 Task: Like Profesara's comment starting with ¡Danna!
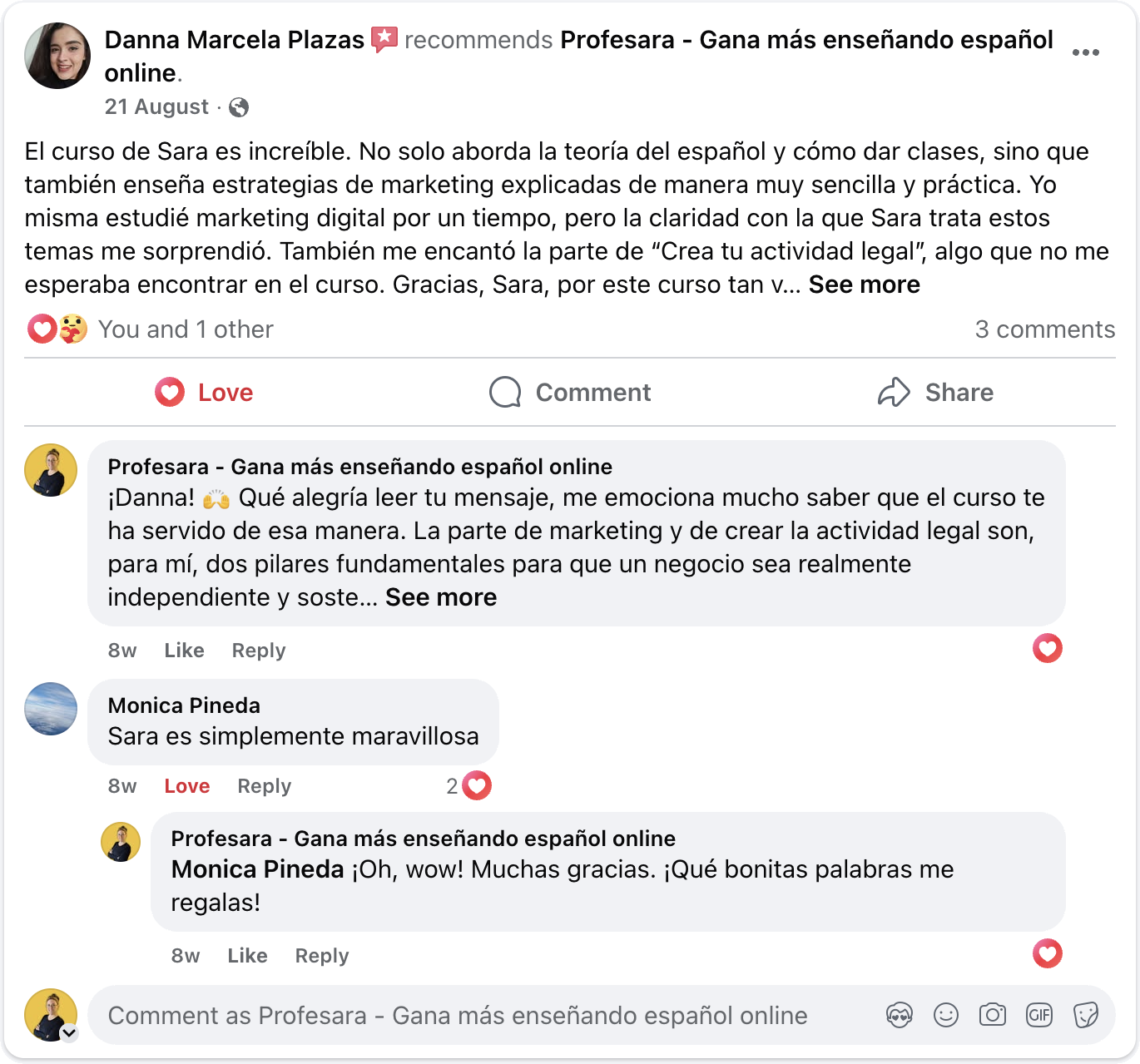point(184,651)
